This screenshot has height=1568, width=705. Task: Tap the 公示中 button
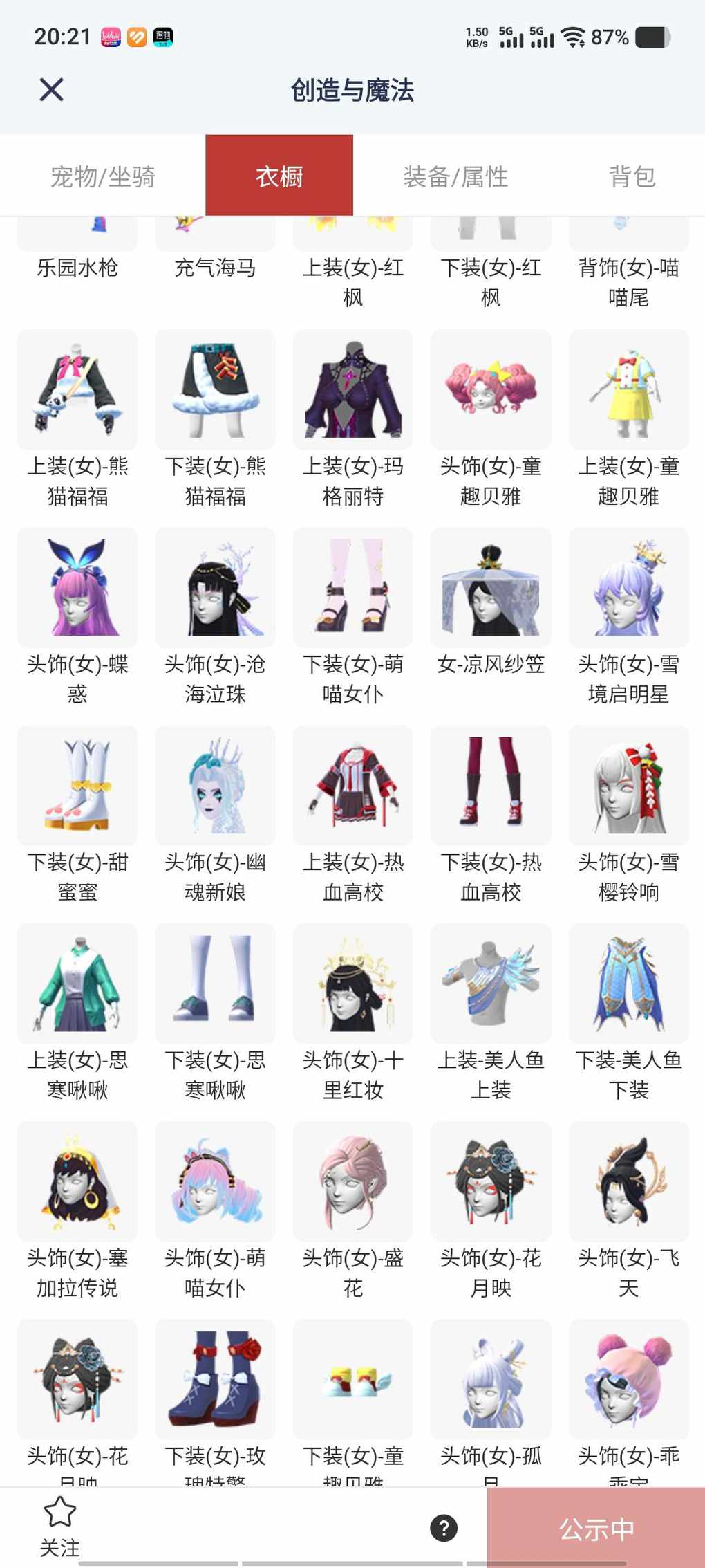596,1528
